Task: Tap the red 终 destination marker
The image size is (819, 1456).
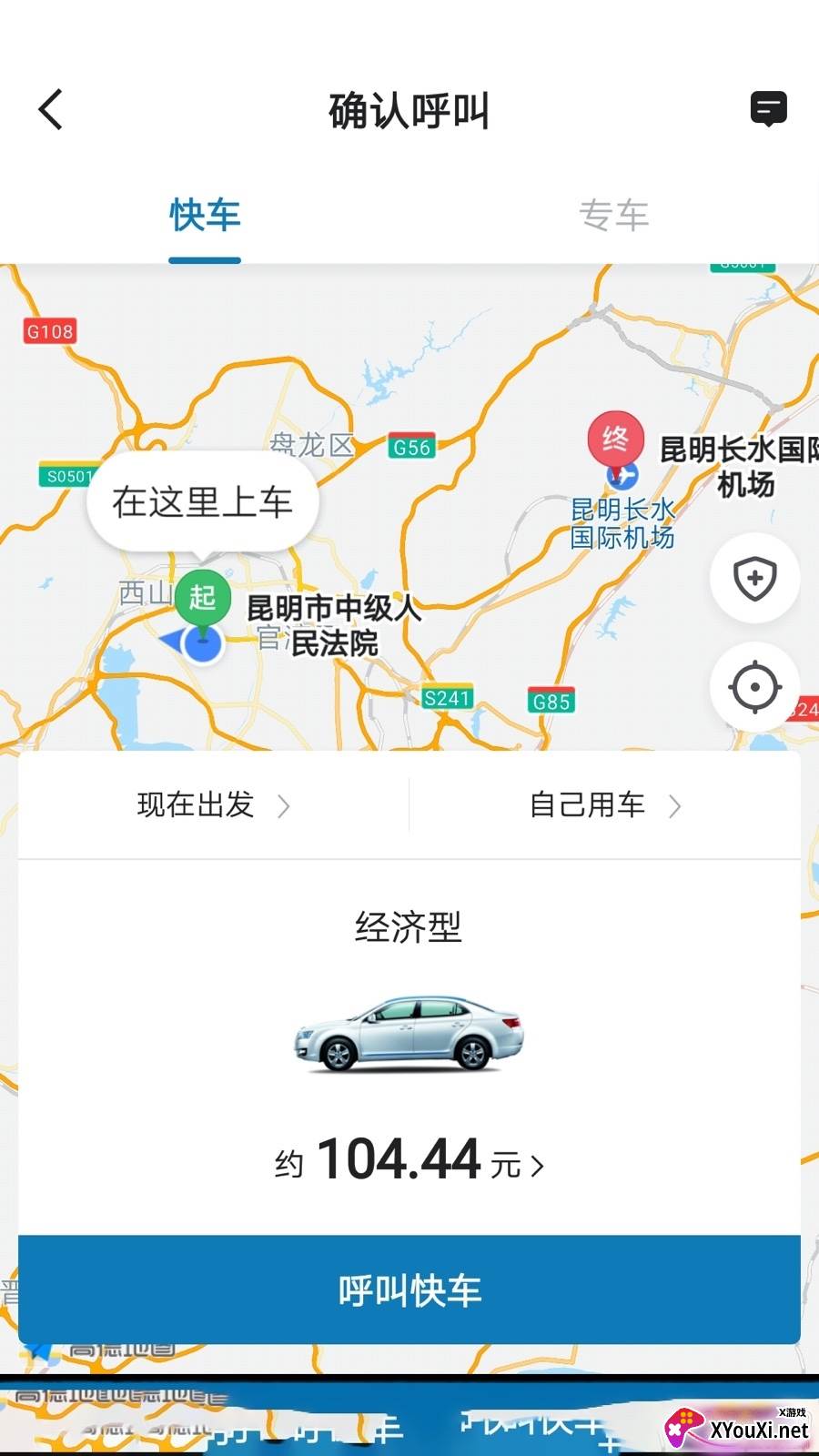Action: tap(615, 438)
